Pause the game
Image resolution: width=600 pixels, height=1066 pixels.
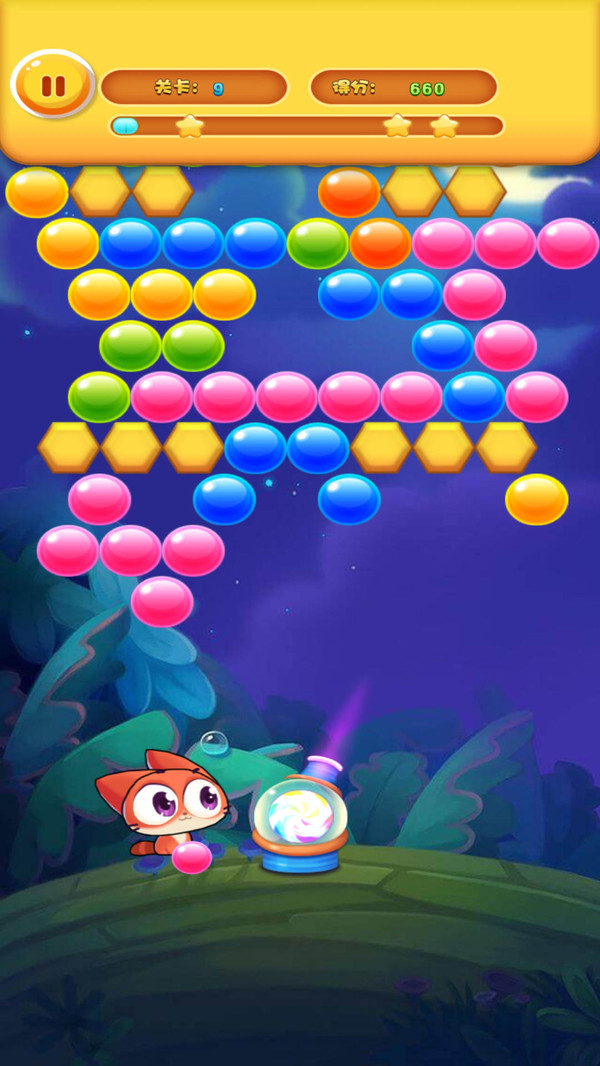(52, 86)
